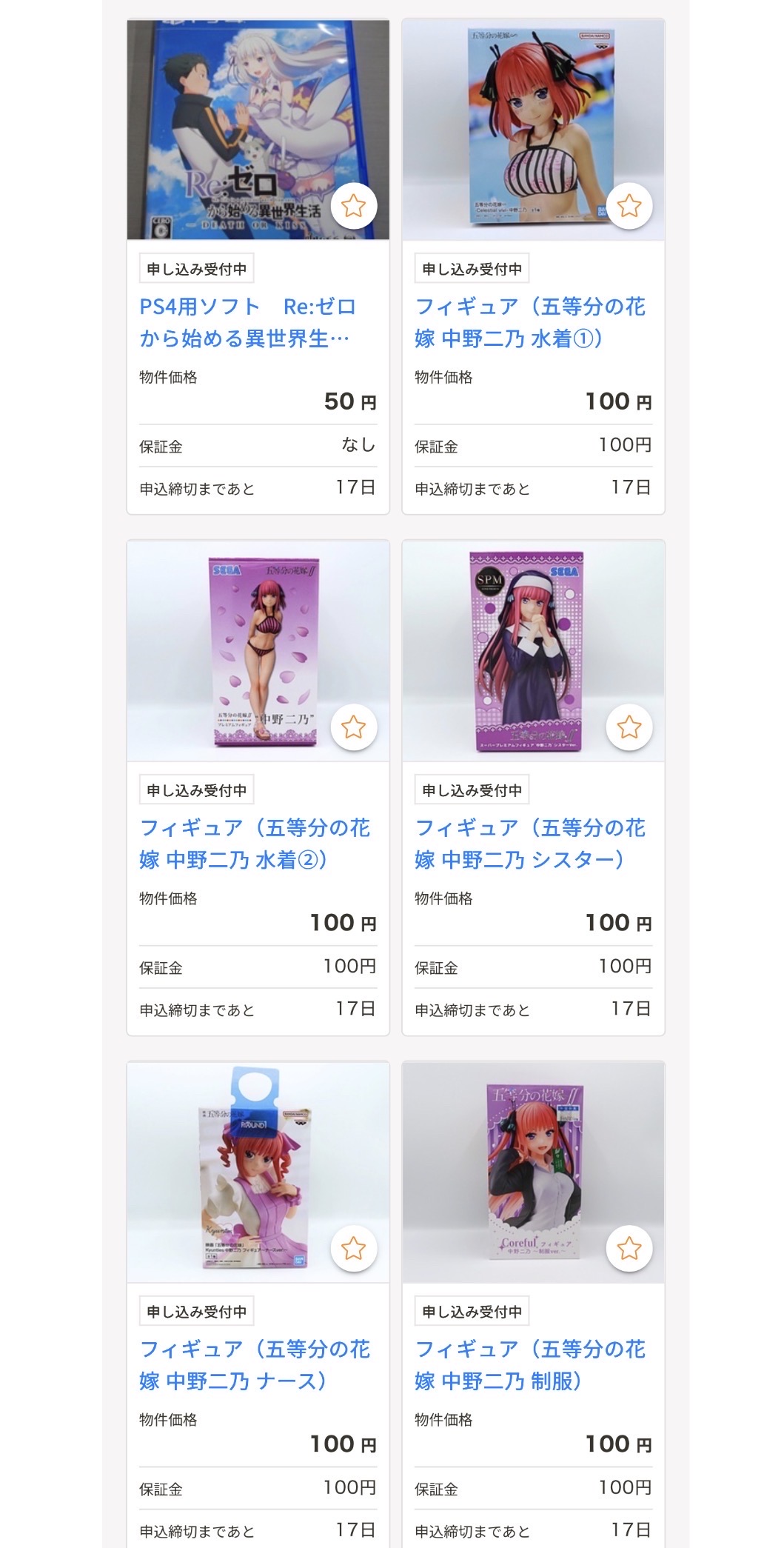Favorite the PS4 Re:ゼロ software listing
The height and width of the screenshot is (1548, 784).
click(353, 206)
